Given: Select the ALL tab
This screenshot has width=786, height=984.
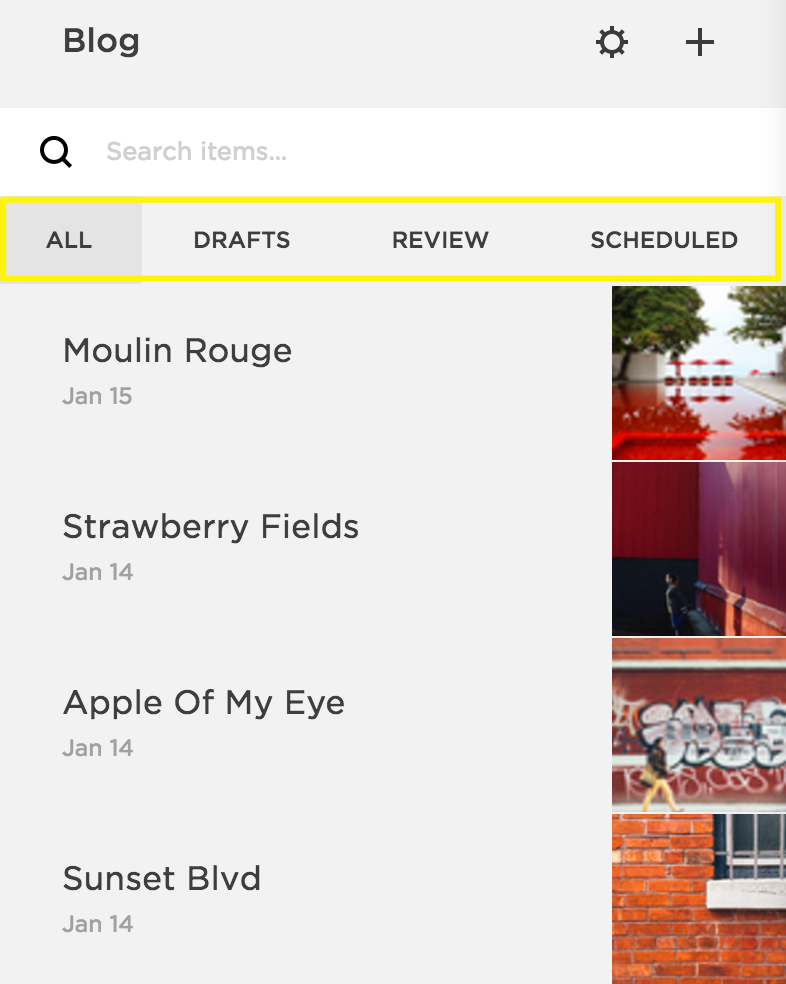Looking at the screenshot, I should (x=70, y=240).
